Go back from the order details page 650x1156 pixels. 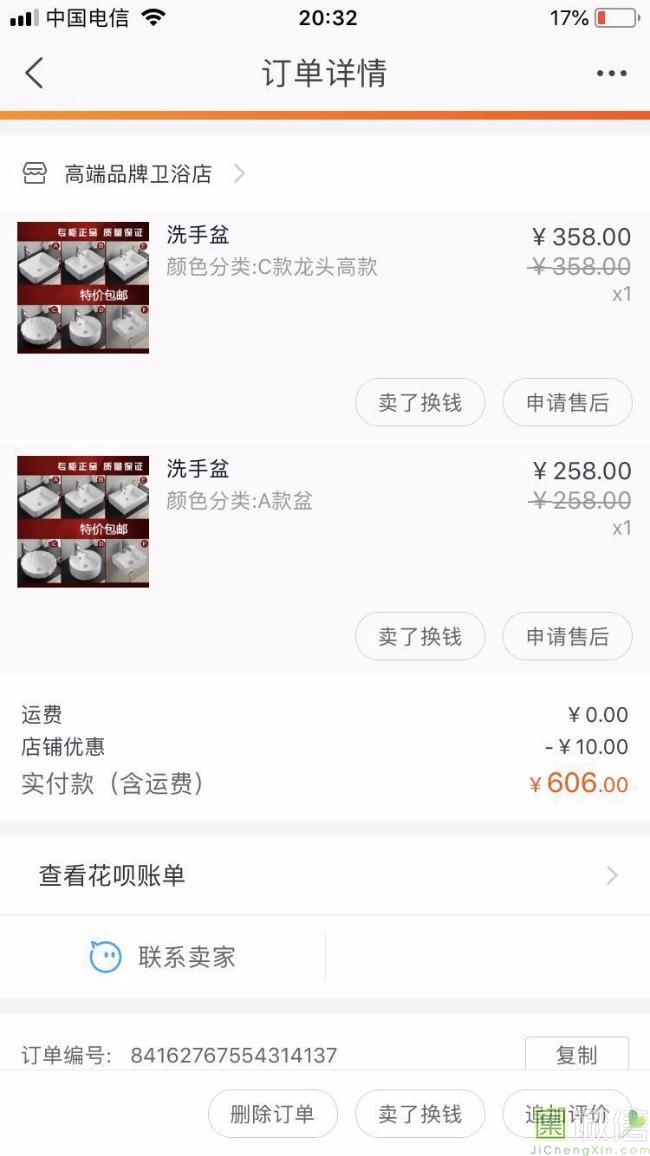[x=35, y=73]
